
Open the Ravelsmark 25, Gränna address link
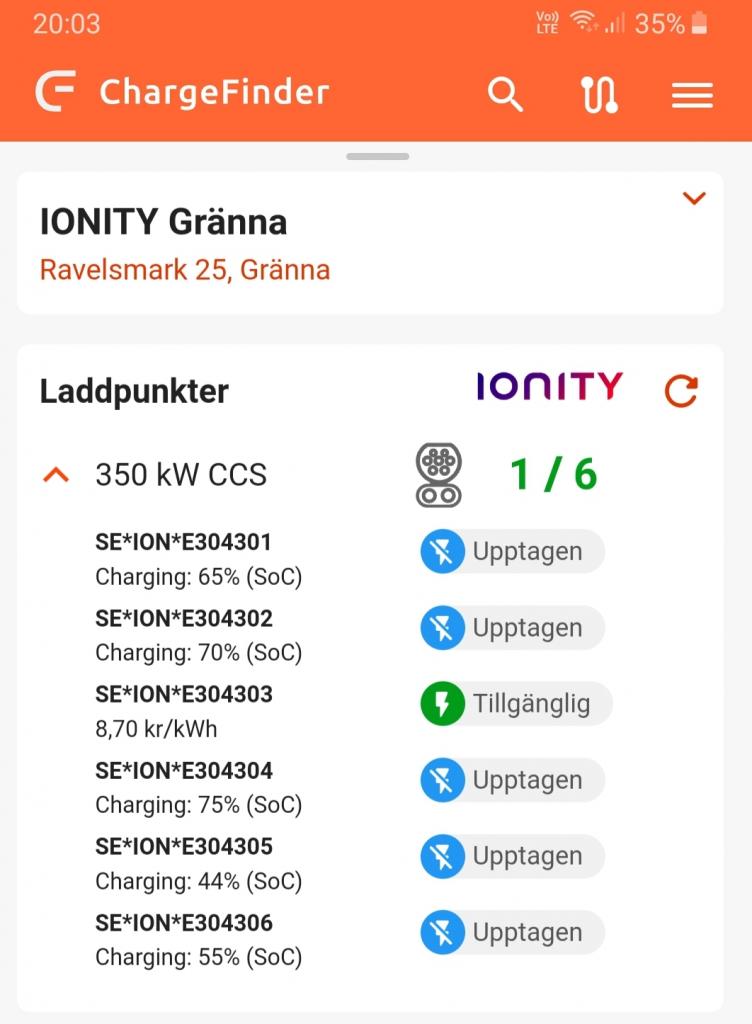[185, 270]
